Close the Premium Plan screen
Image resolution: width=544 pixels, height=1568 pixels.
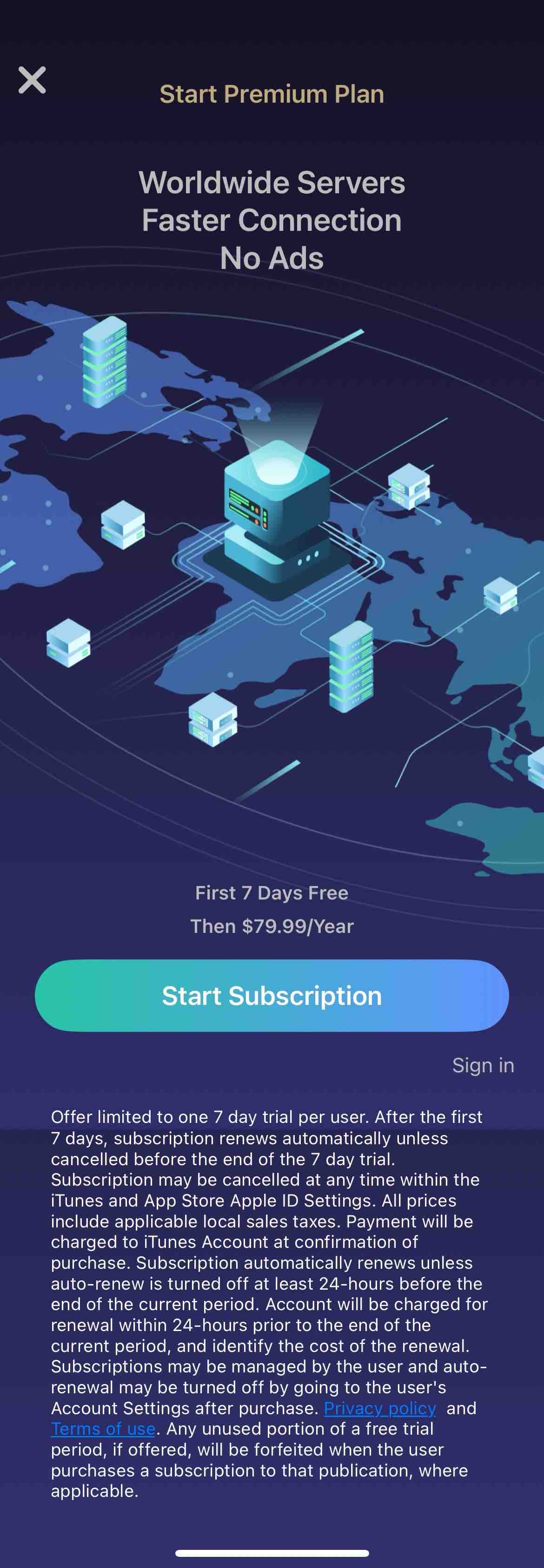(x=32, y=80)
